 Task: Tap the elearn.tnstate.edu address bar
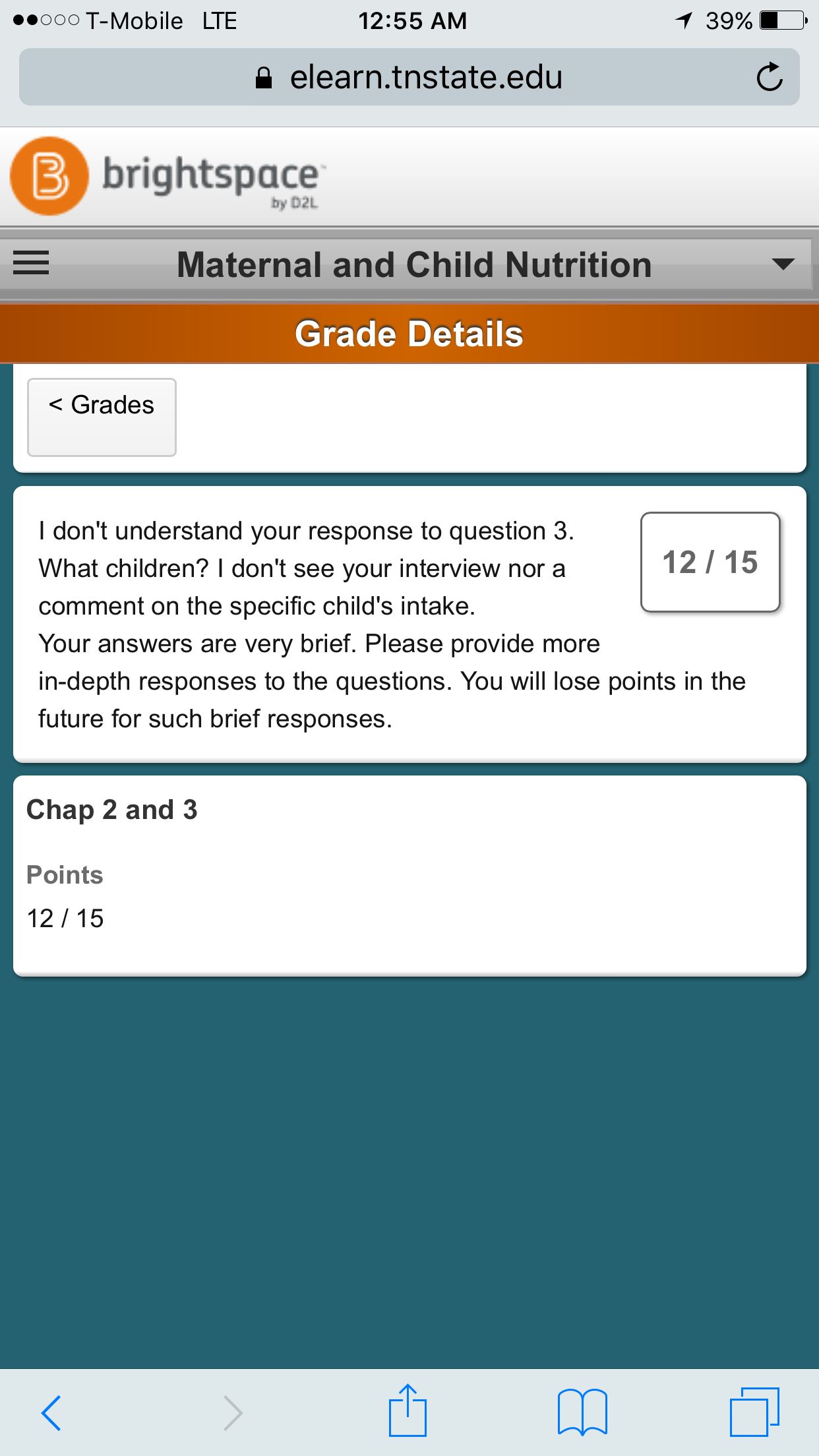click(409, 77)
